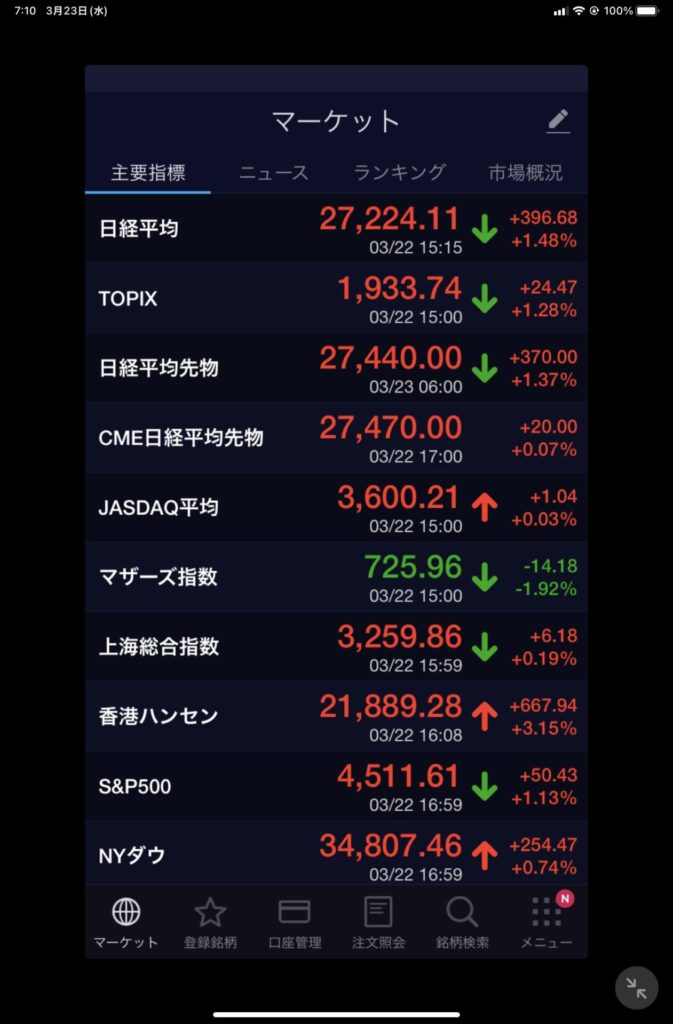Open the JASDAQ平均 row
Screen dimensions: 673x1024
(x=336, y=507)
